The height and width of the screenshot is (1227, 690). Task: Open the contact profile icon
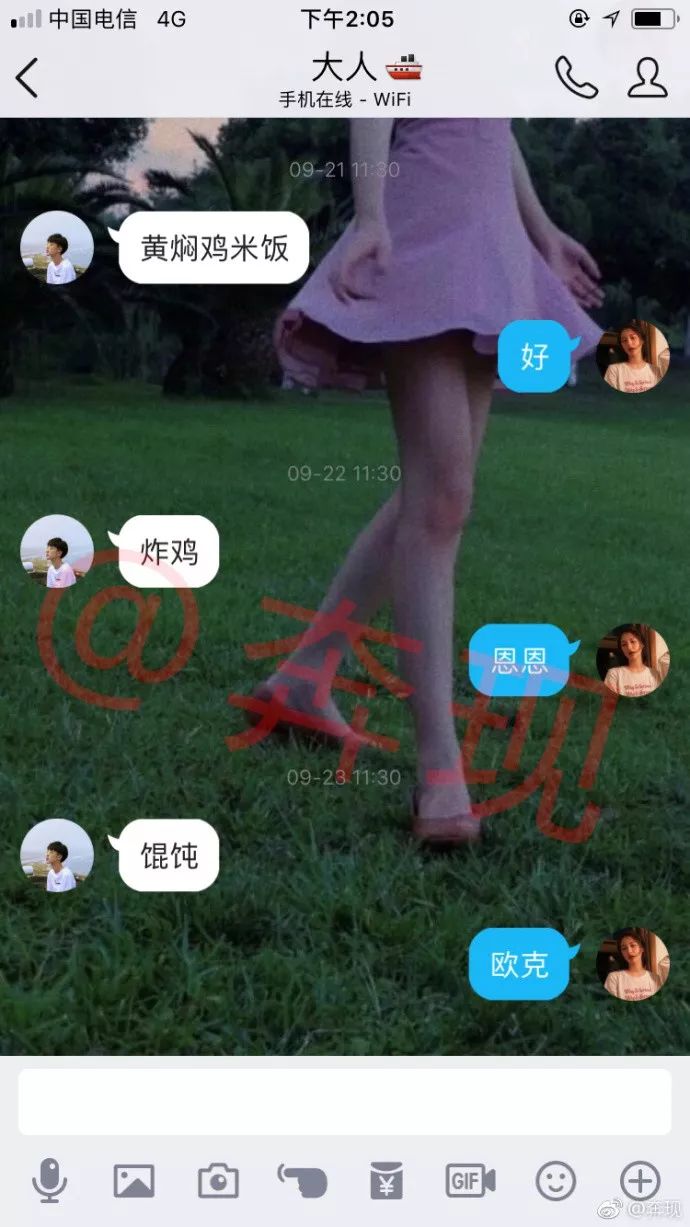(x=647, y=78)
